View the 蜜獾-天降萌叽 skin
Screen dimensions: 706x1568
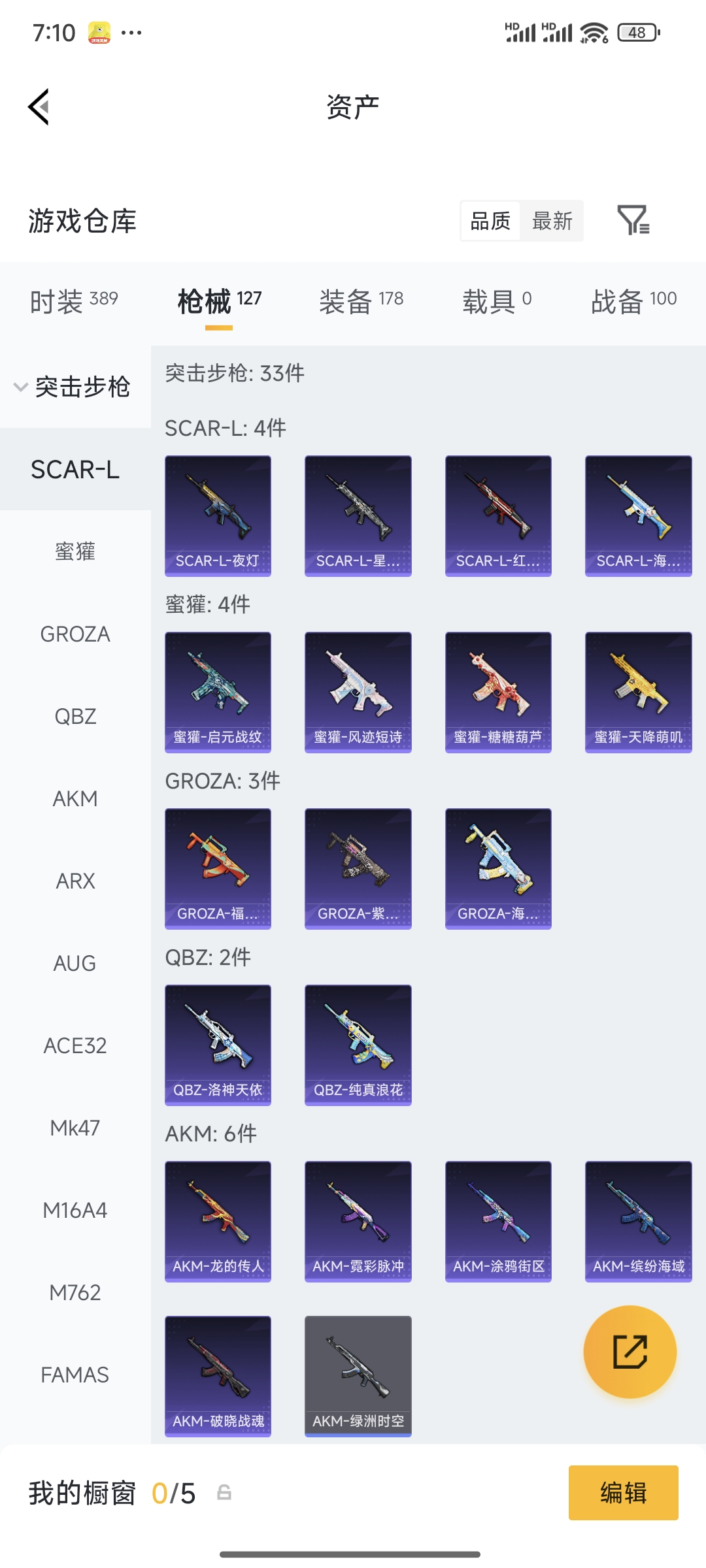point(638,692)
